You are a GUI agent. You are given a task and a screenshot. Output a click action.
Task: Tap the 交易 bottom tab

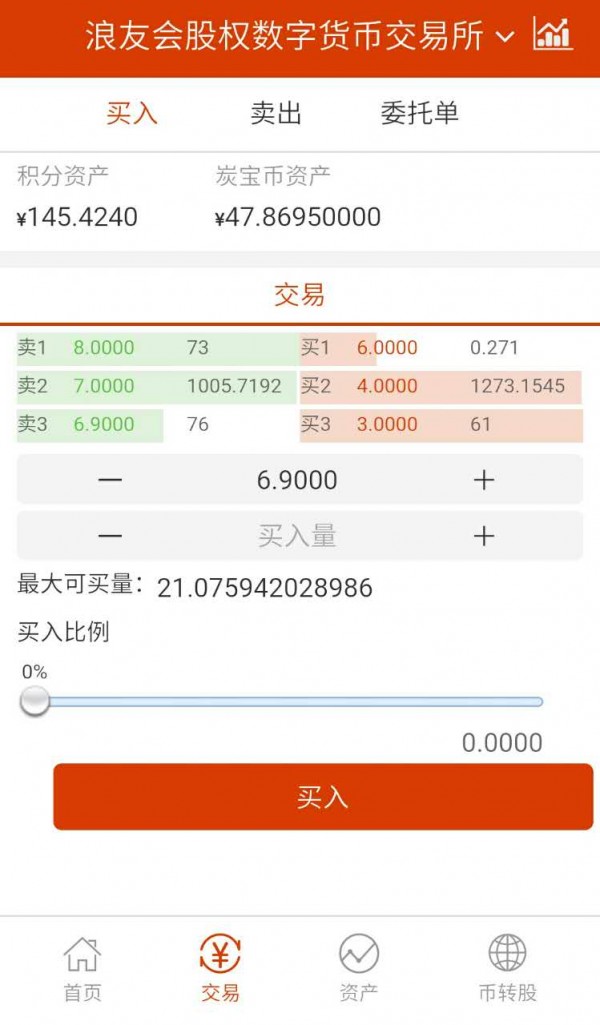220,969
